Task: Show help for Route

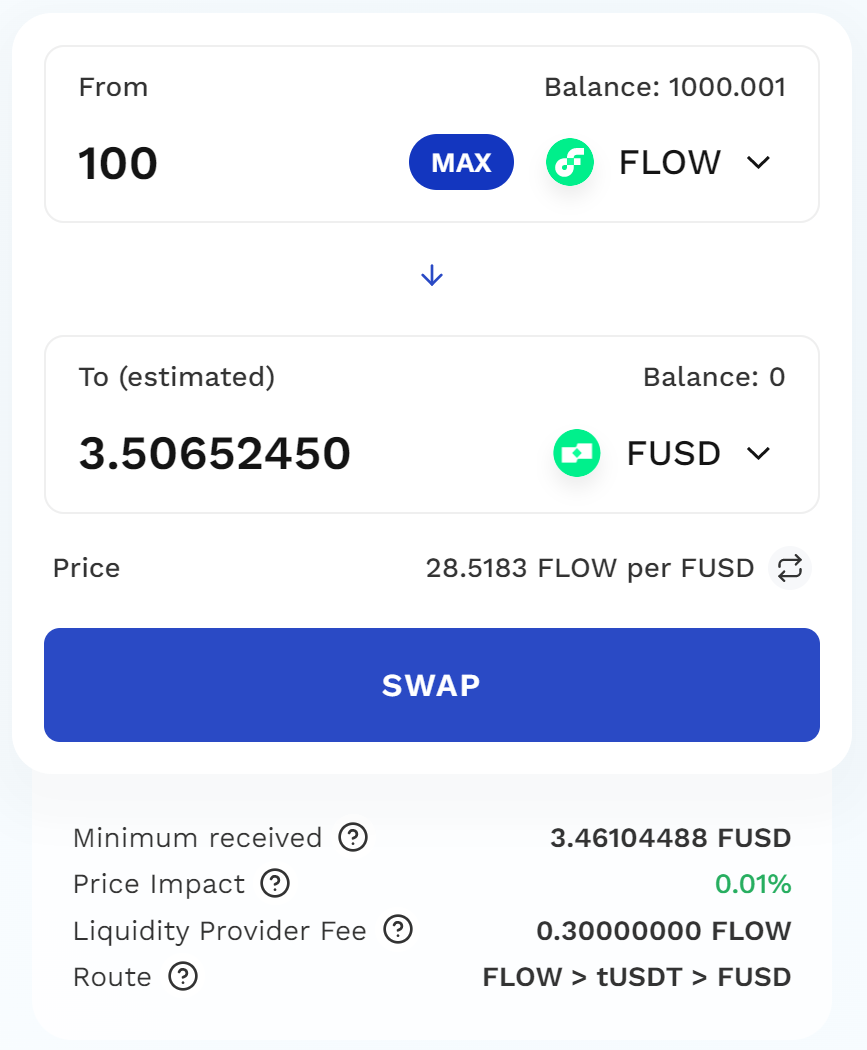Action: (183, 977)
